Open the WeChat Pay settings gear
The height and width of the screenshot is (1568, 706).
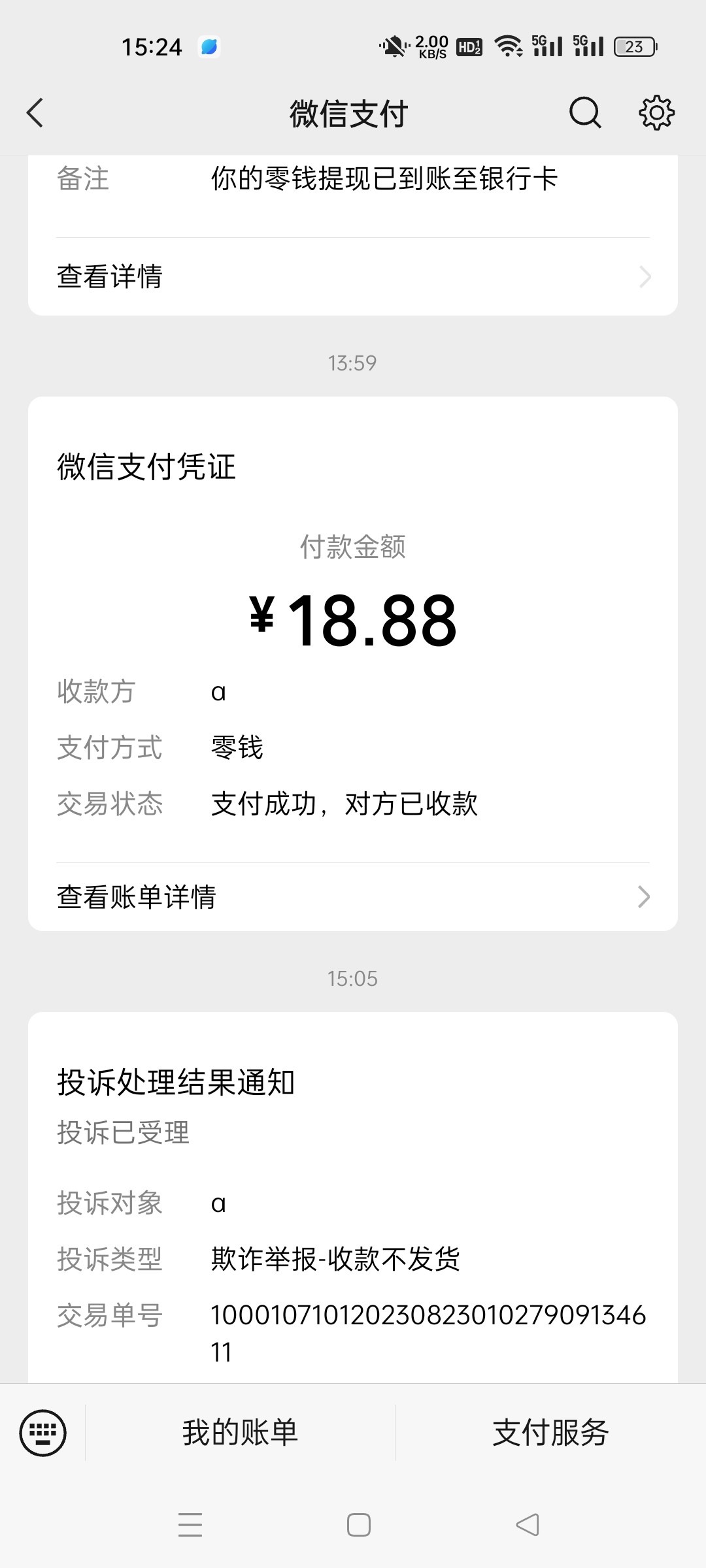[x=656, y=112]
